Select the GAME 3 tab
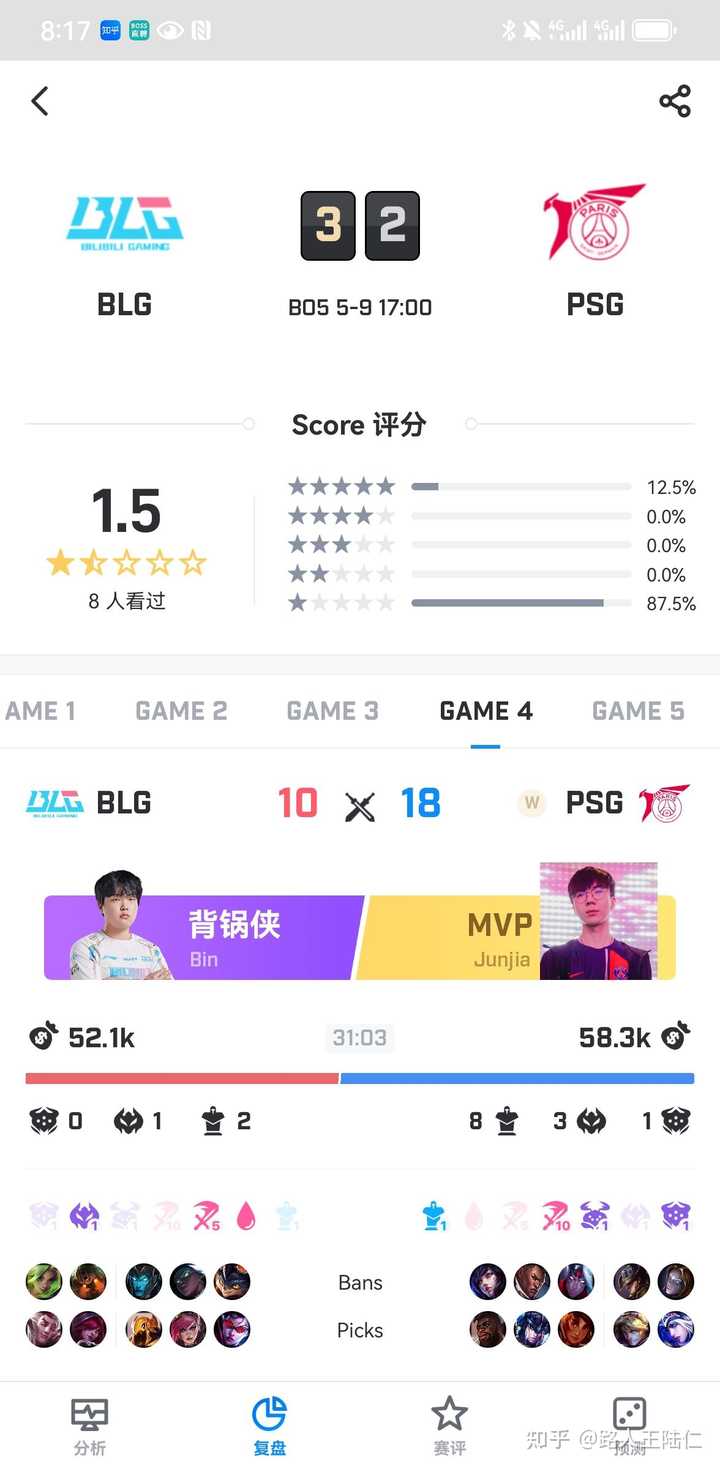This screenshot has height=1469, width=720. (332, 711)
